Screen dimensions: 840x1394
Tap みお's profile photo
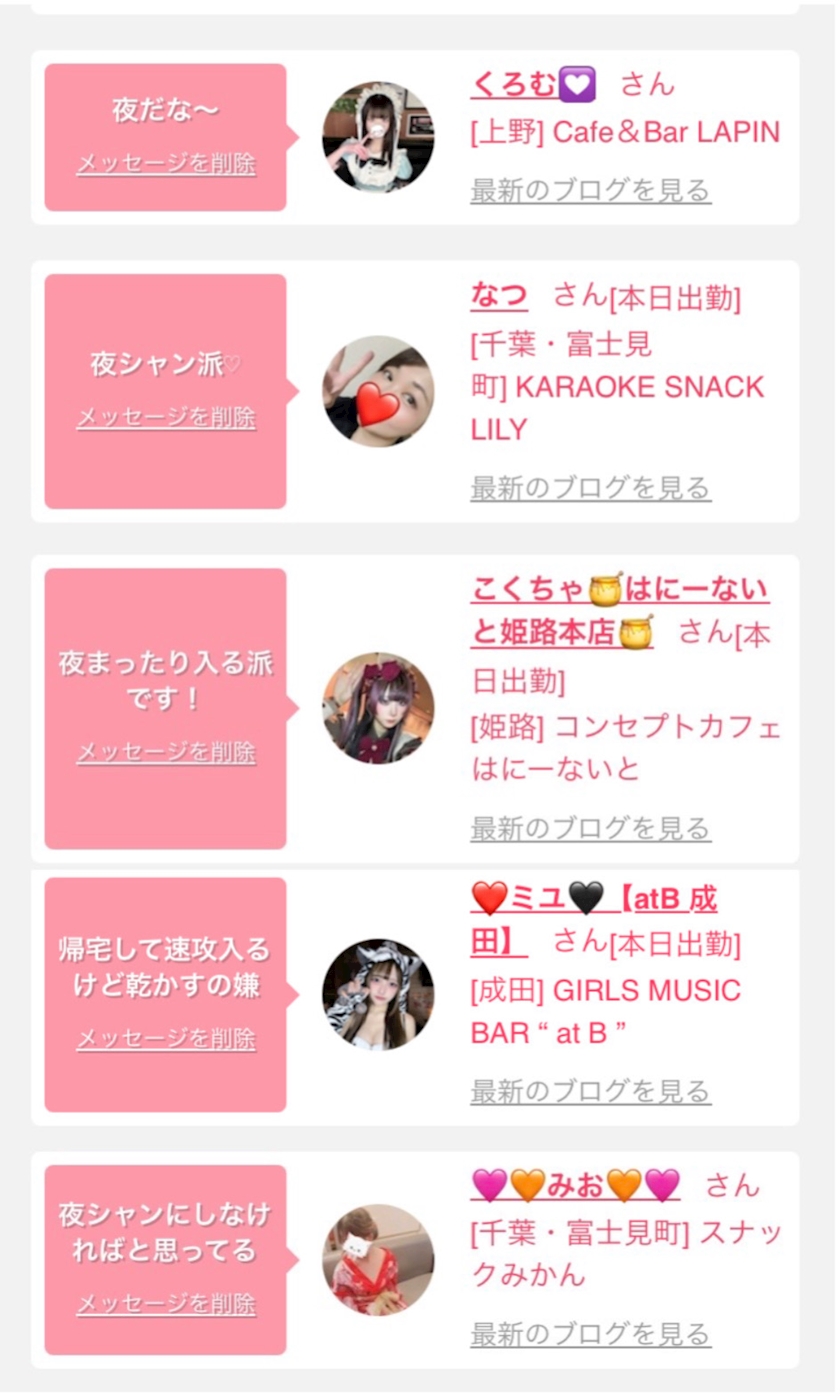[x=378, y=1260]
